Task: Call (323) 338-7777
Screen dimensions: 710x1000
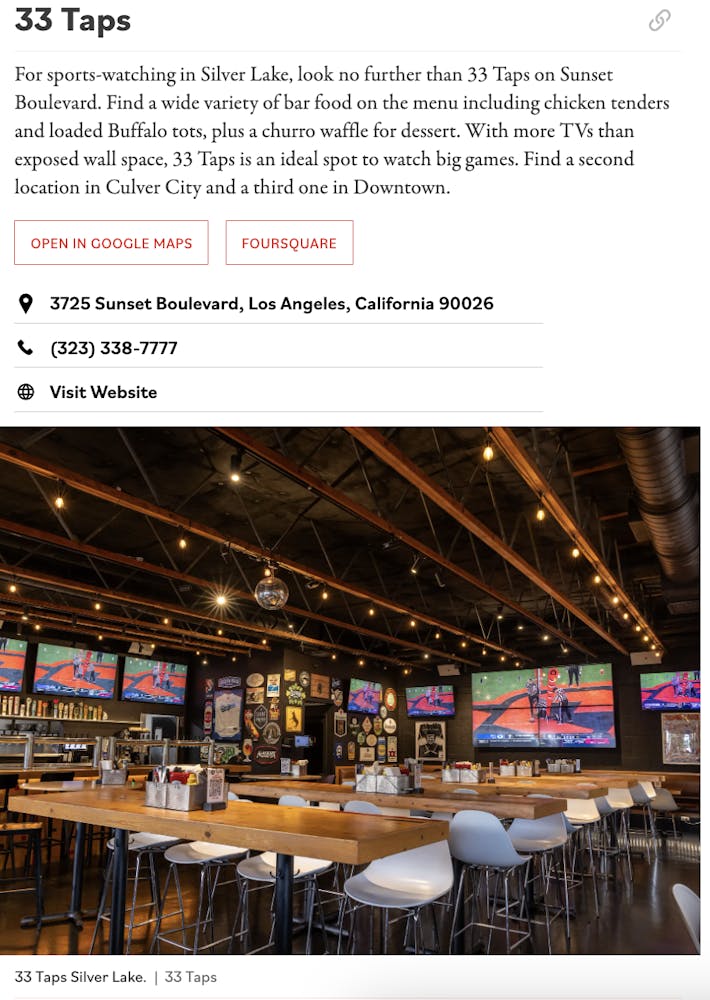Action: [113, 348]
